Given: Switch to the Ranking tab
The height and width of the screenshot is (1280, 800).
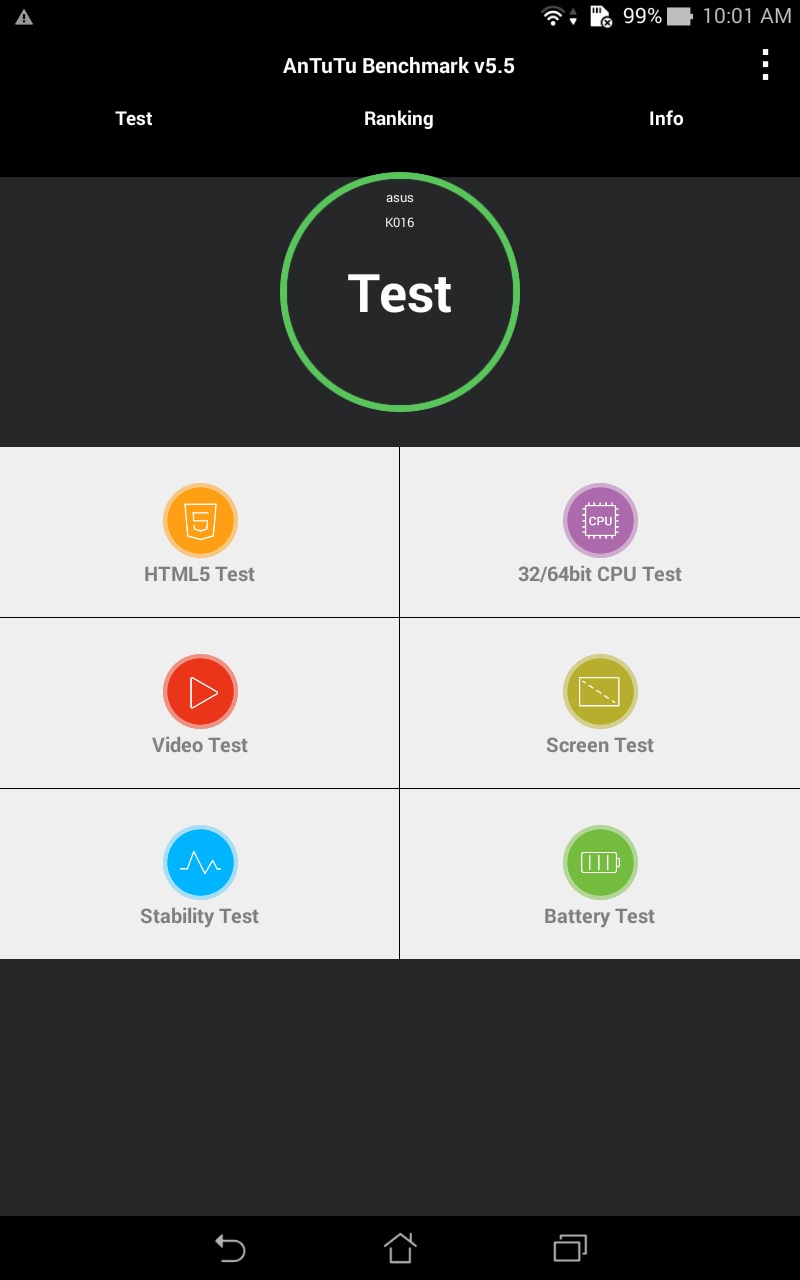Looking at the screenshot, I should click(x=398, y=119).
